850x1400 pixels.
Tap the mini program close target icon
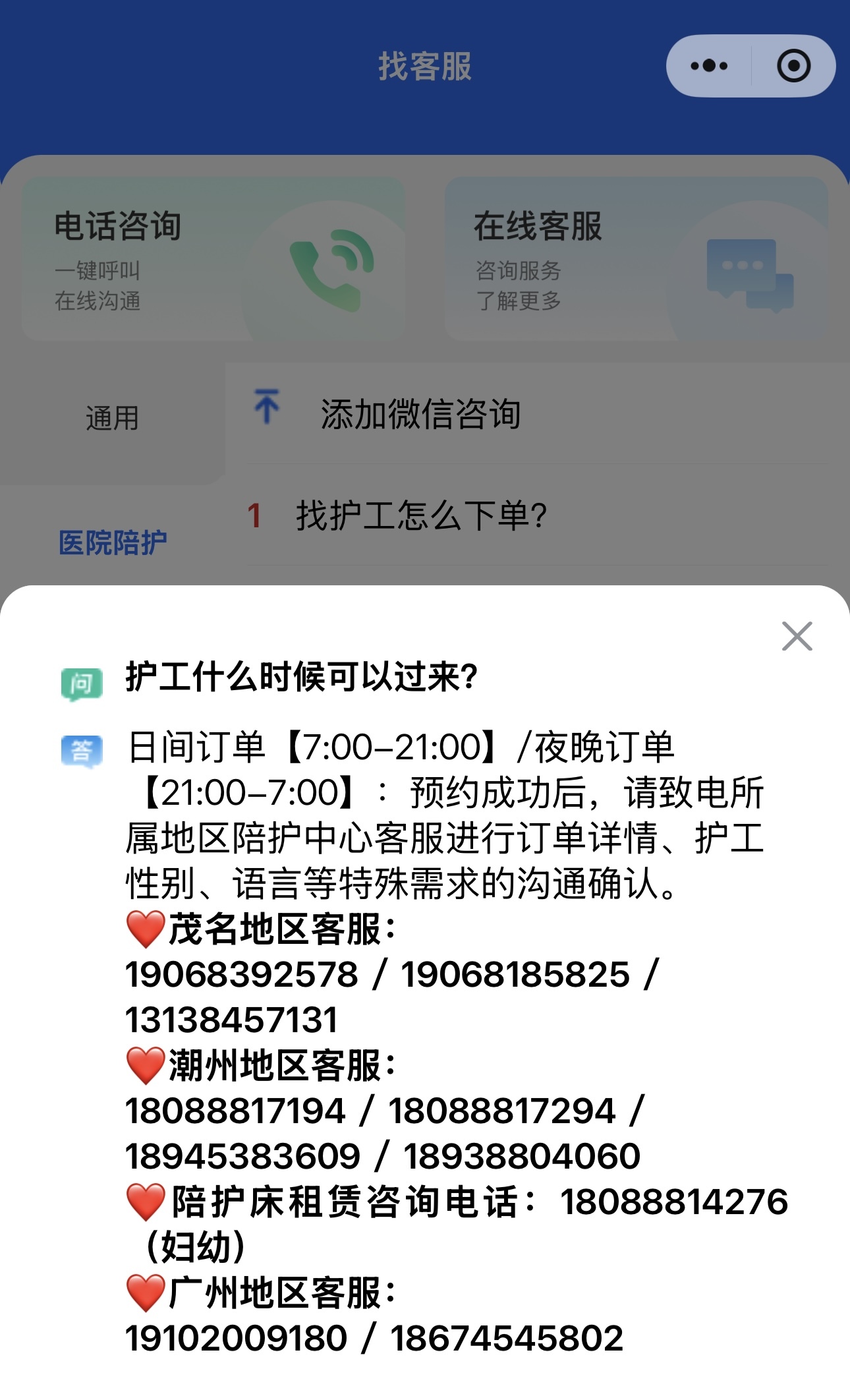tap(793, 66)
